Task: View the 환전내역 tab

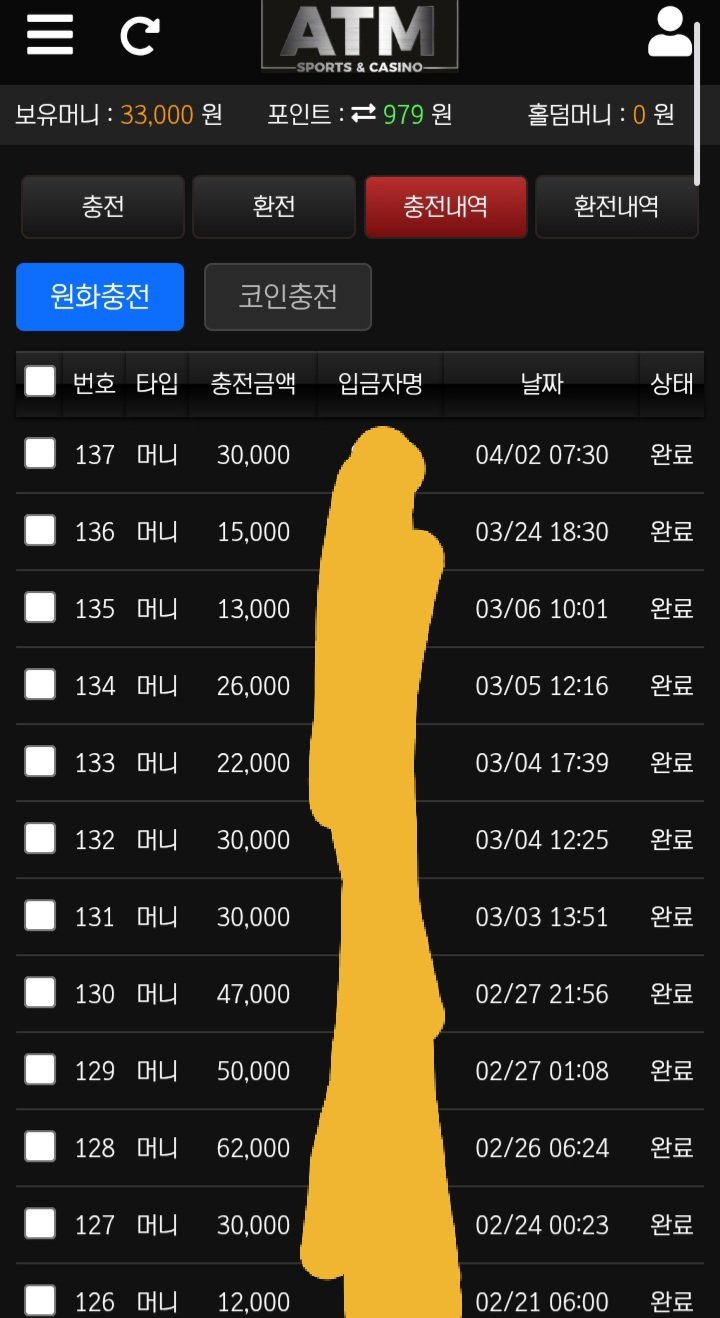Action: coord(616,207)
